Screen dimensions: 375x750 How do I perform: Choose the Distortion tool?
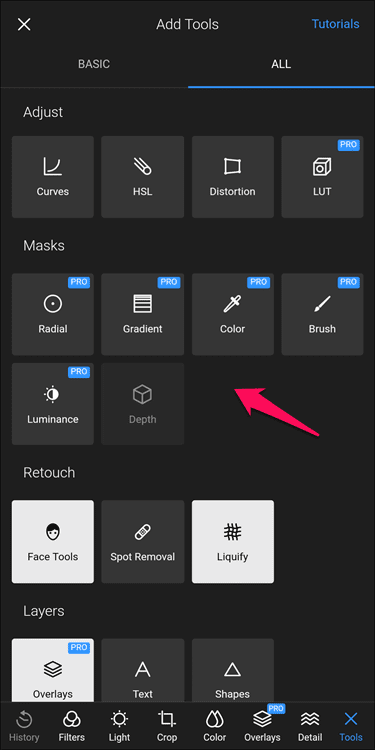[233, 177]
